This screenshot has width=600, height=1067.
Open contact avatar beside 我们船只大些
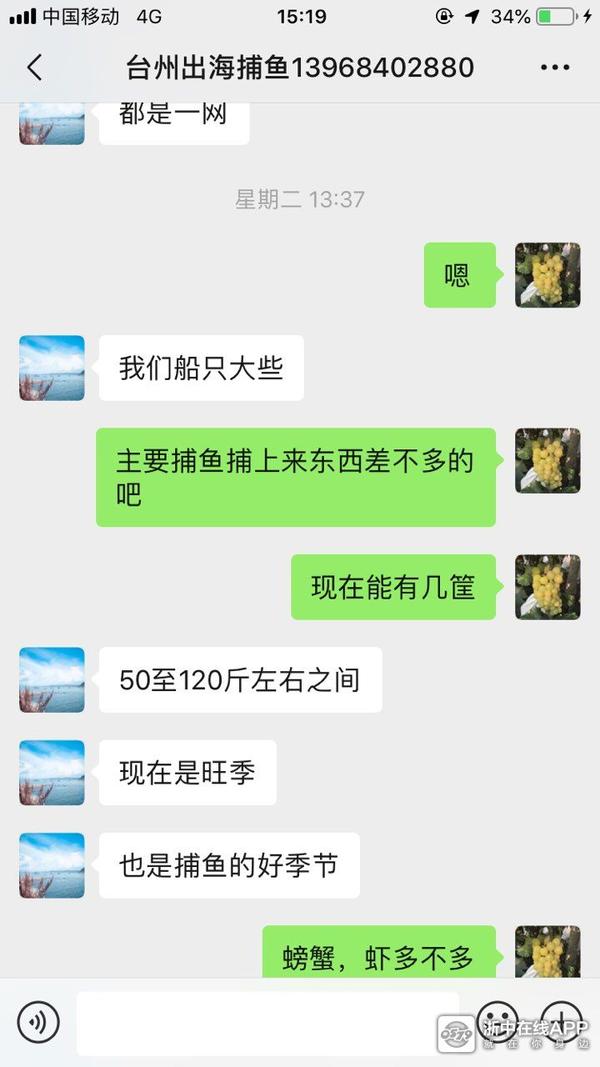tap(52, 368)
